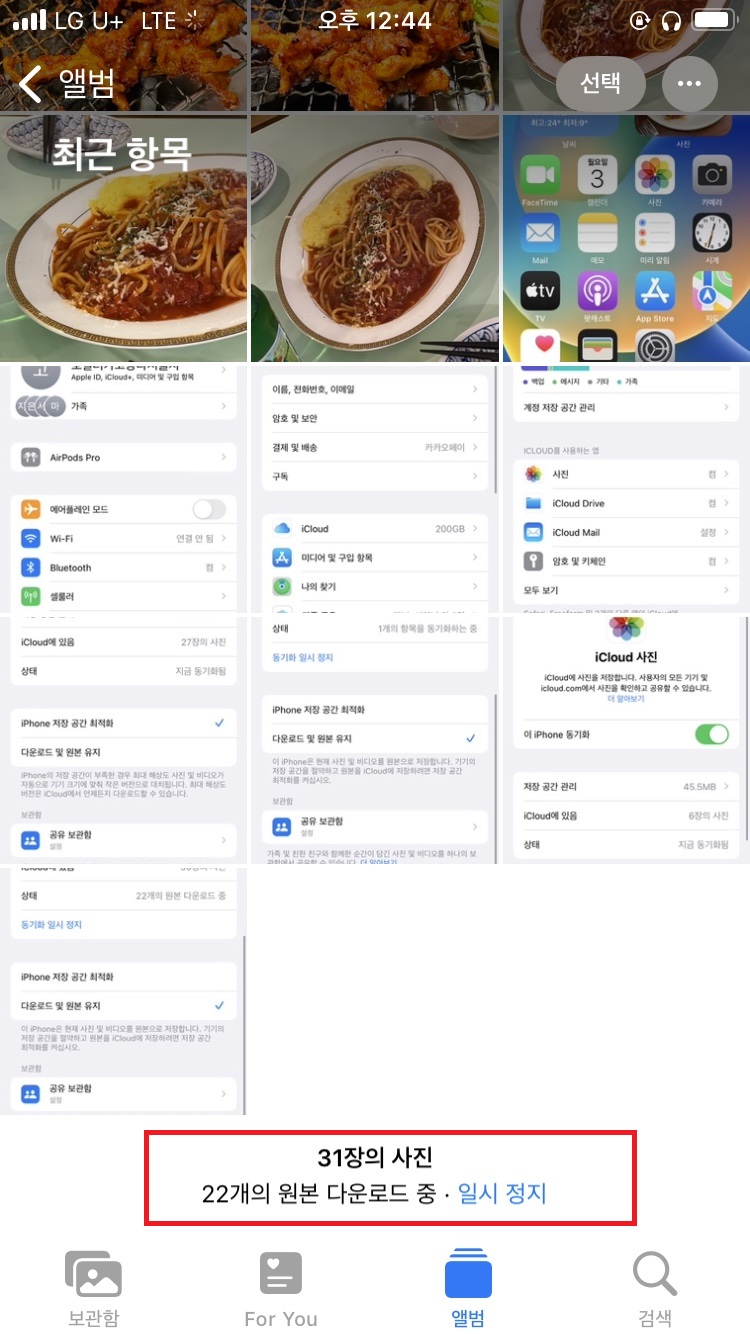
Task: Open the three-dot more options menu
Action: point(691,82)
